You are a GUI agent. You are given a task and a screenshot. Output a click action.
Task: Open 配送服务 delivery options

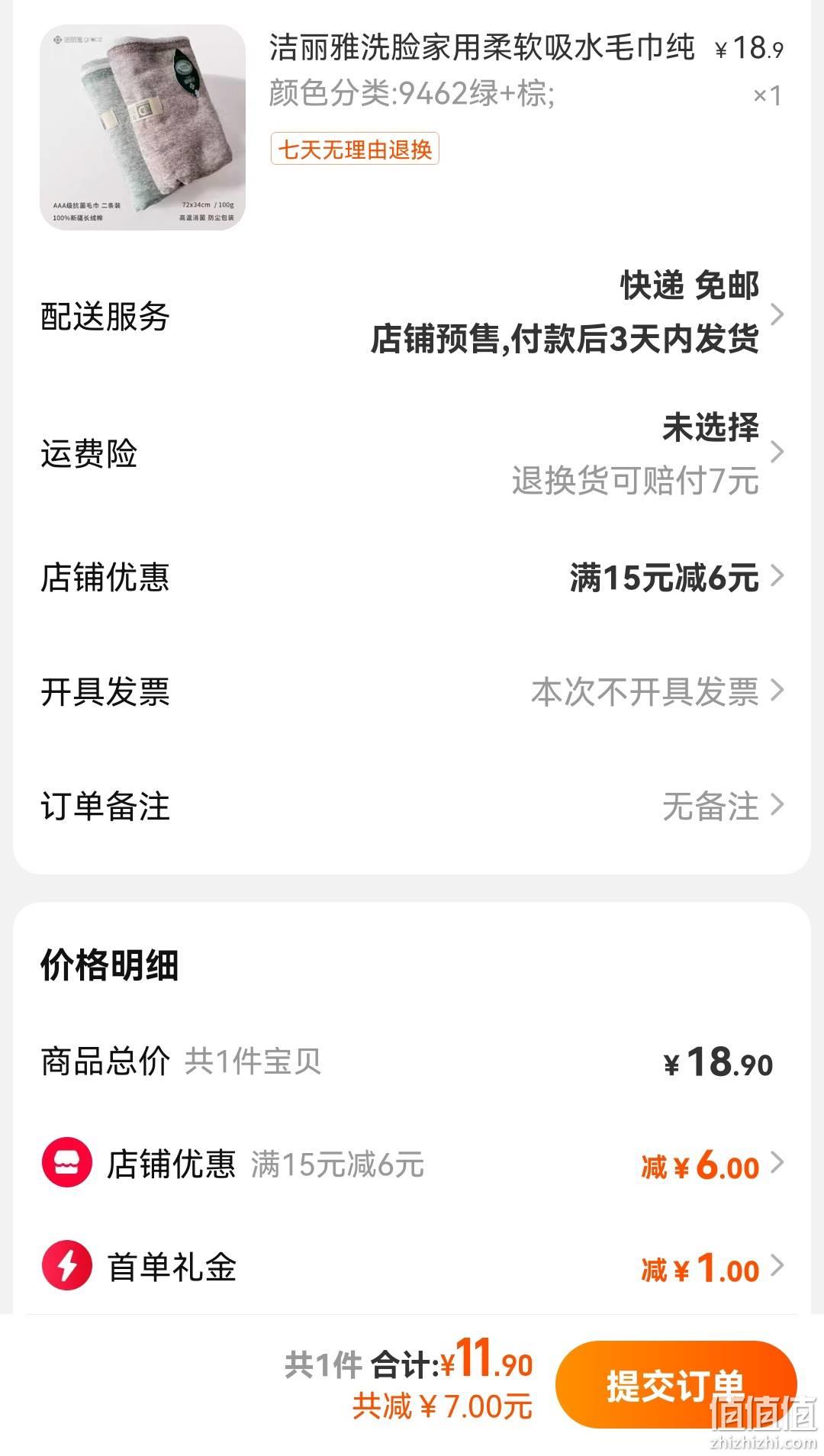click(412, 314)
